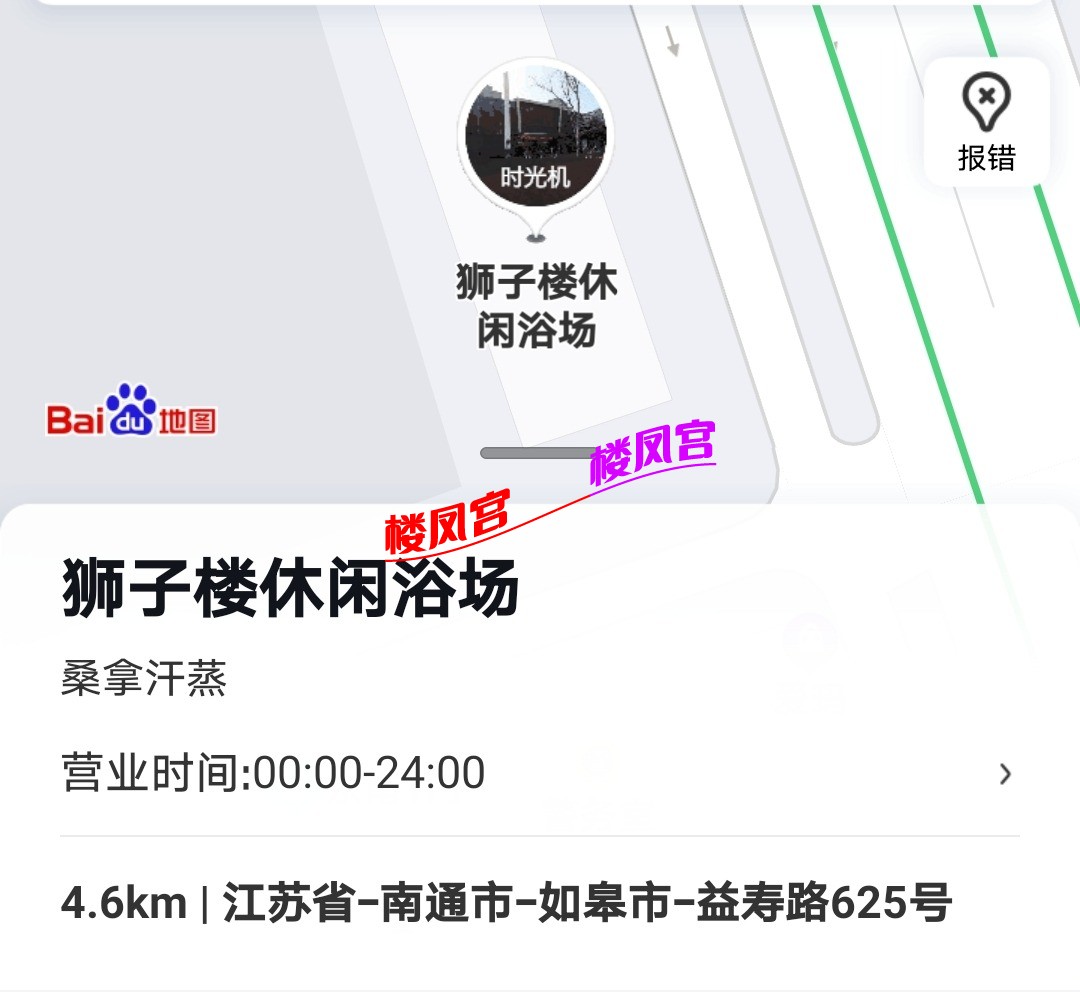The width and height of the screenshot is (1080, 992).
Task: Tap the 报错 report error button
Action: (986, 122)
